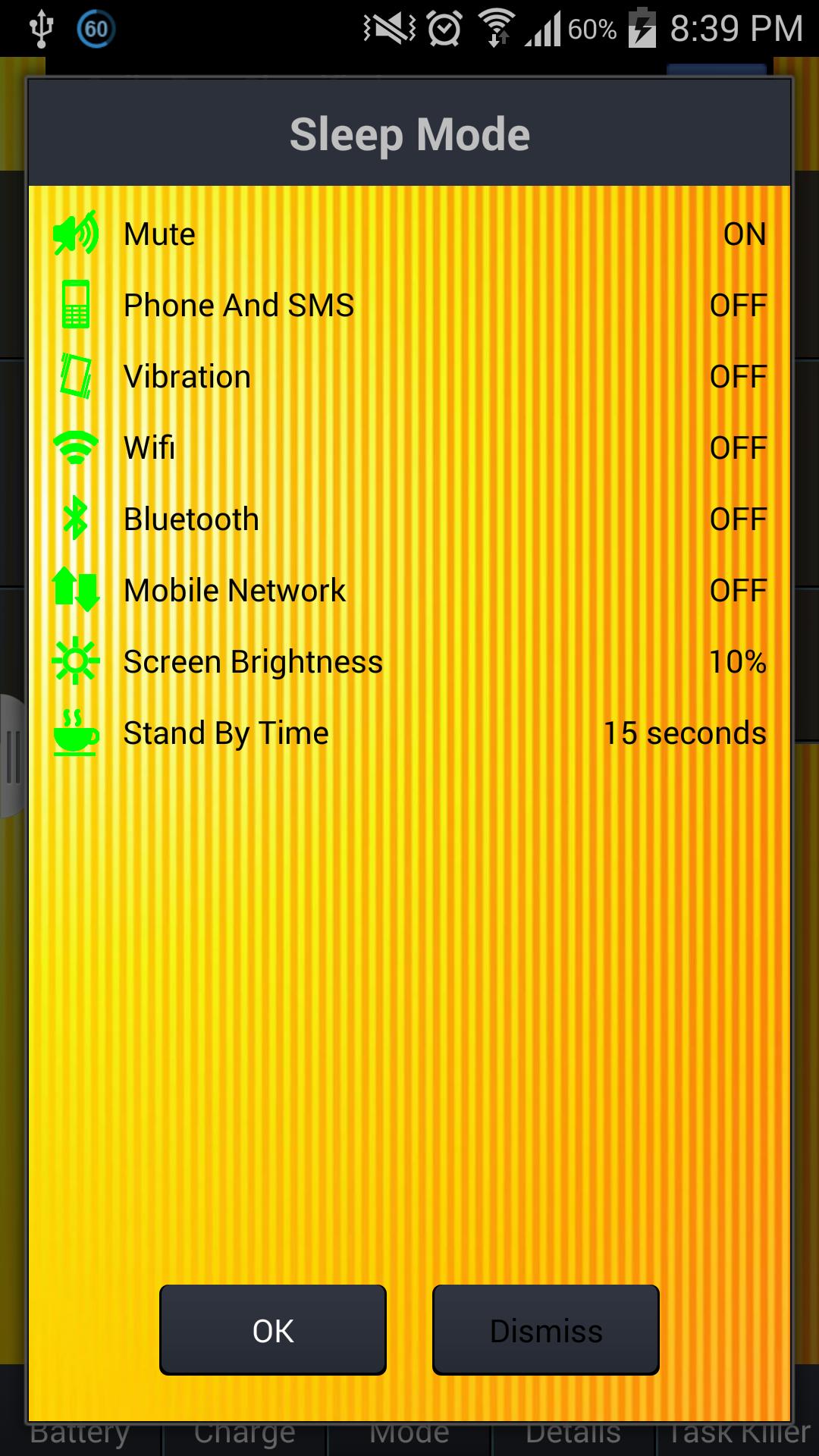819x1456 pixels.
Task: Adjust the 10% Screen Brightness value
Action: [737, 661]
